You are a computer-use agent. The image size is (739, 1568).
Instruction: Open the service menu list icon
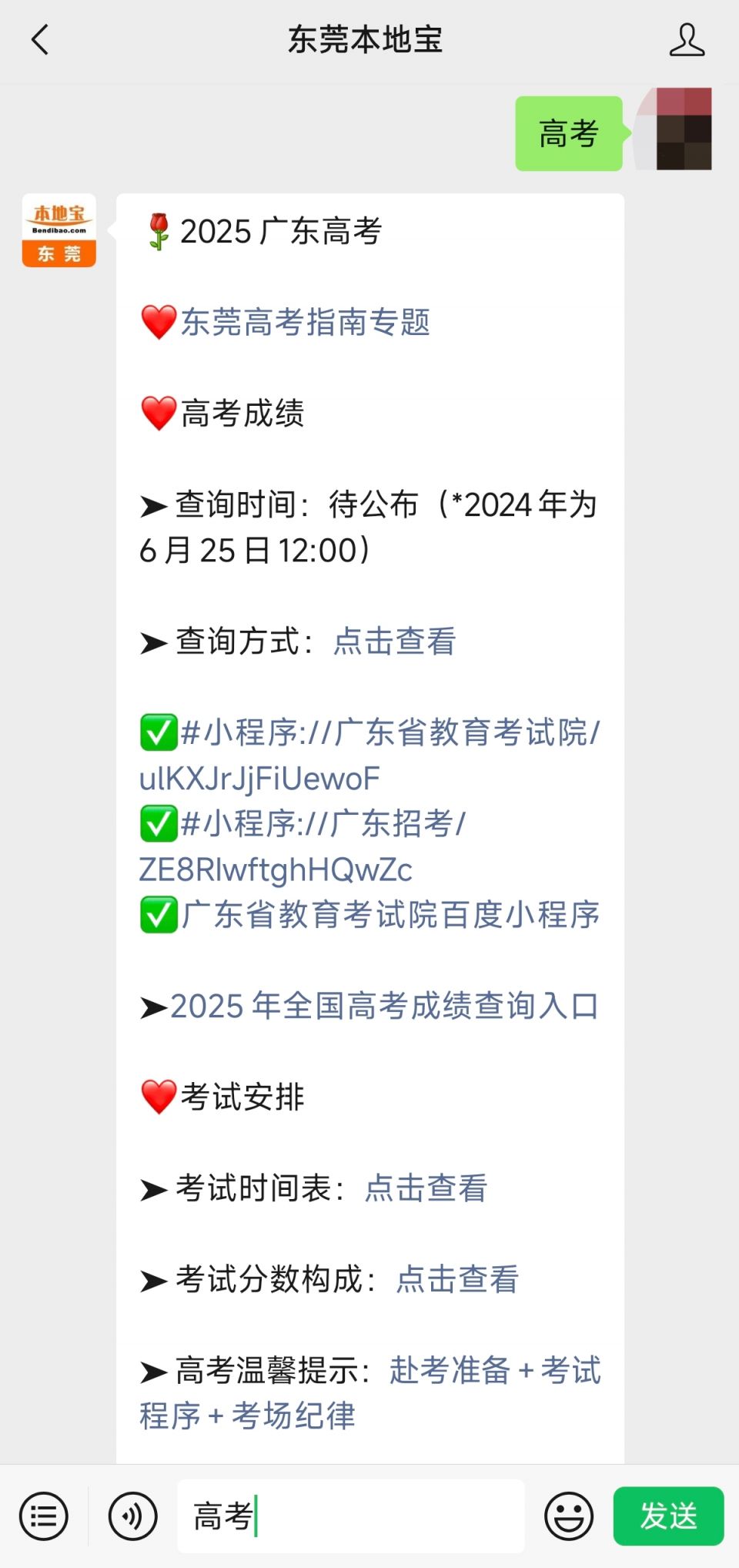pyautogui.click(x=44, y=1516)
